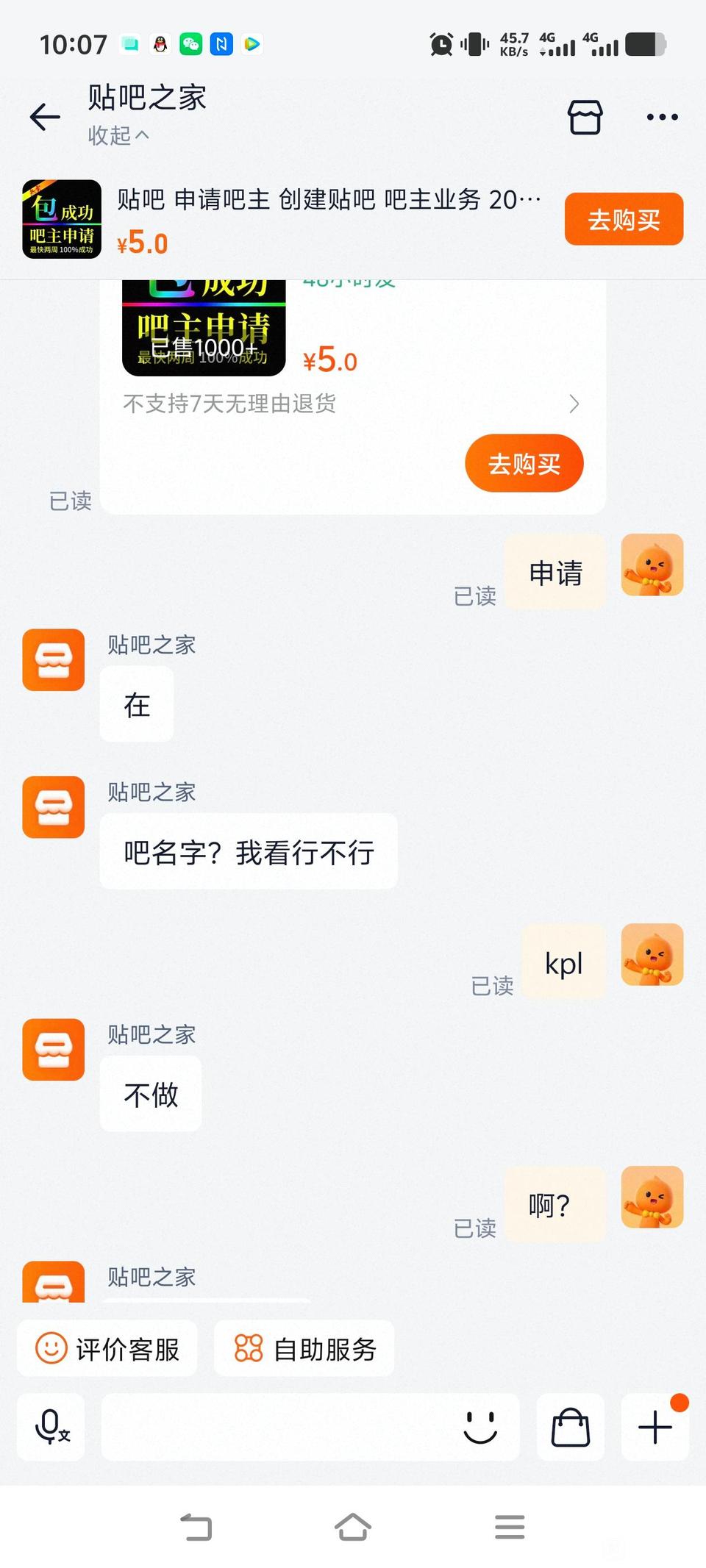
Task: Switch to voice input microphone
Action: pyautogui.click(x=51, y=1427)
